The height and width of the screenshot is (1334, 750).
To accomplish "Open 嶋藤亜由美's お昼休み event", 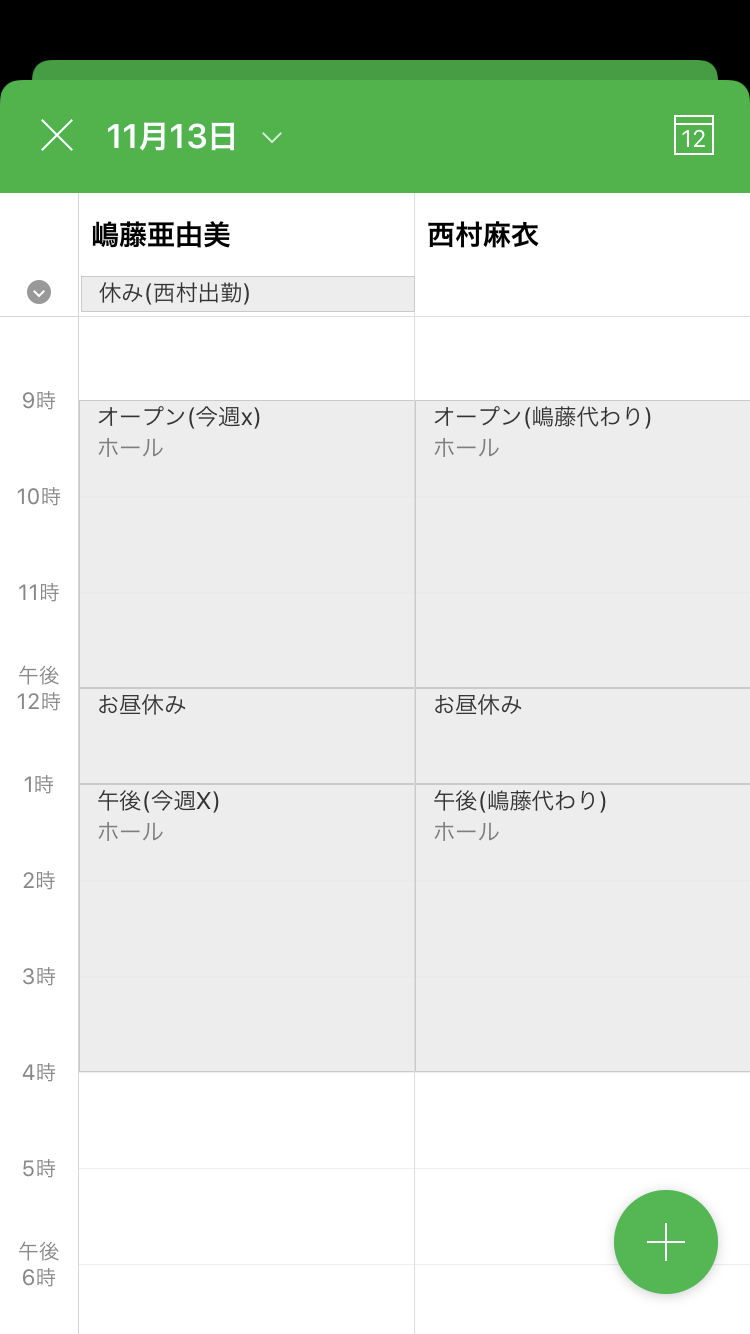I will pyautogui.click(x=247, y=735).
